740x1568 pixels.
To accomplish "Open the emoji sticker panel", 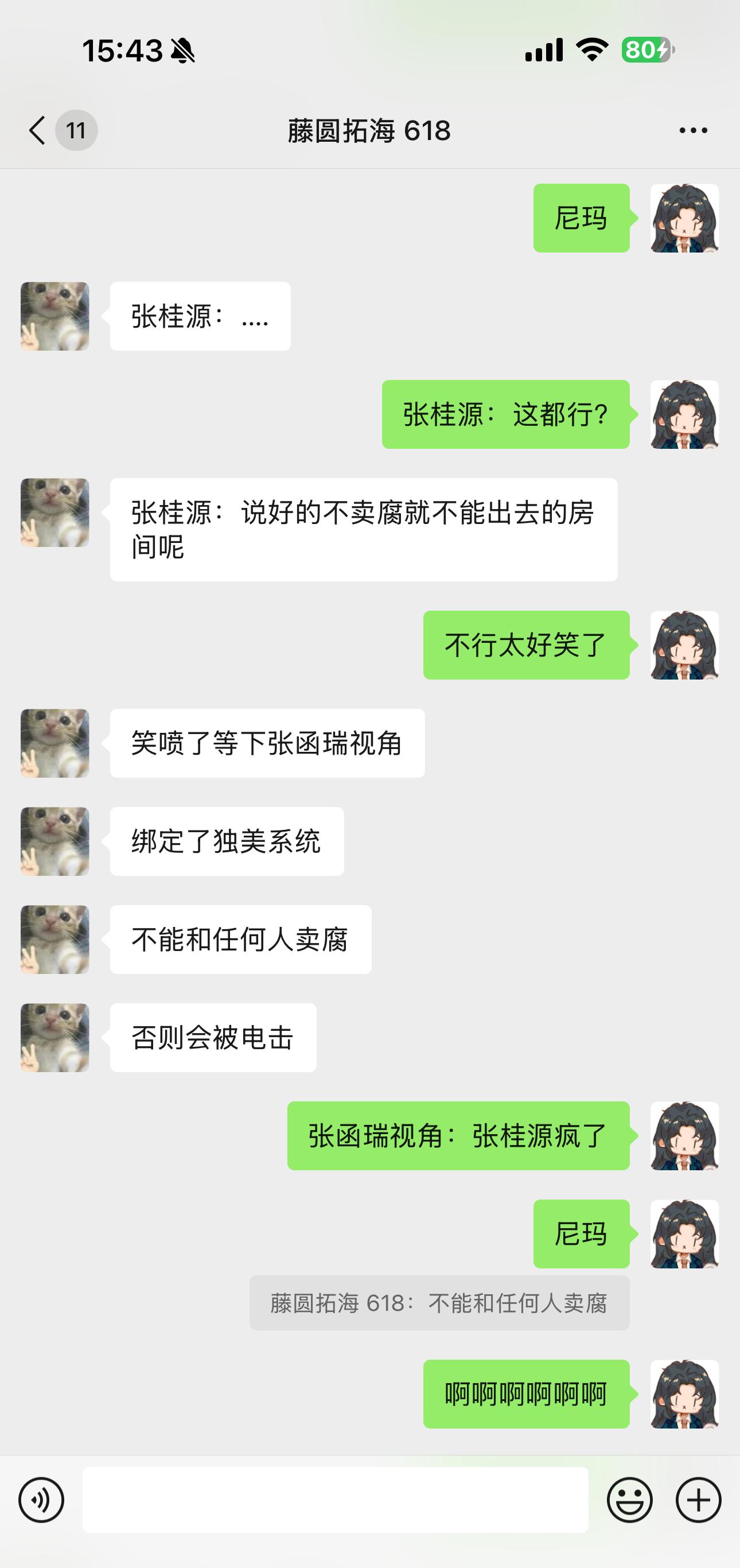I will [629, 1500].
